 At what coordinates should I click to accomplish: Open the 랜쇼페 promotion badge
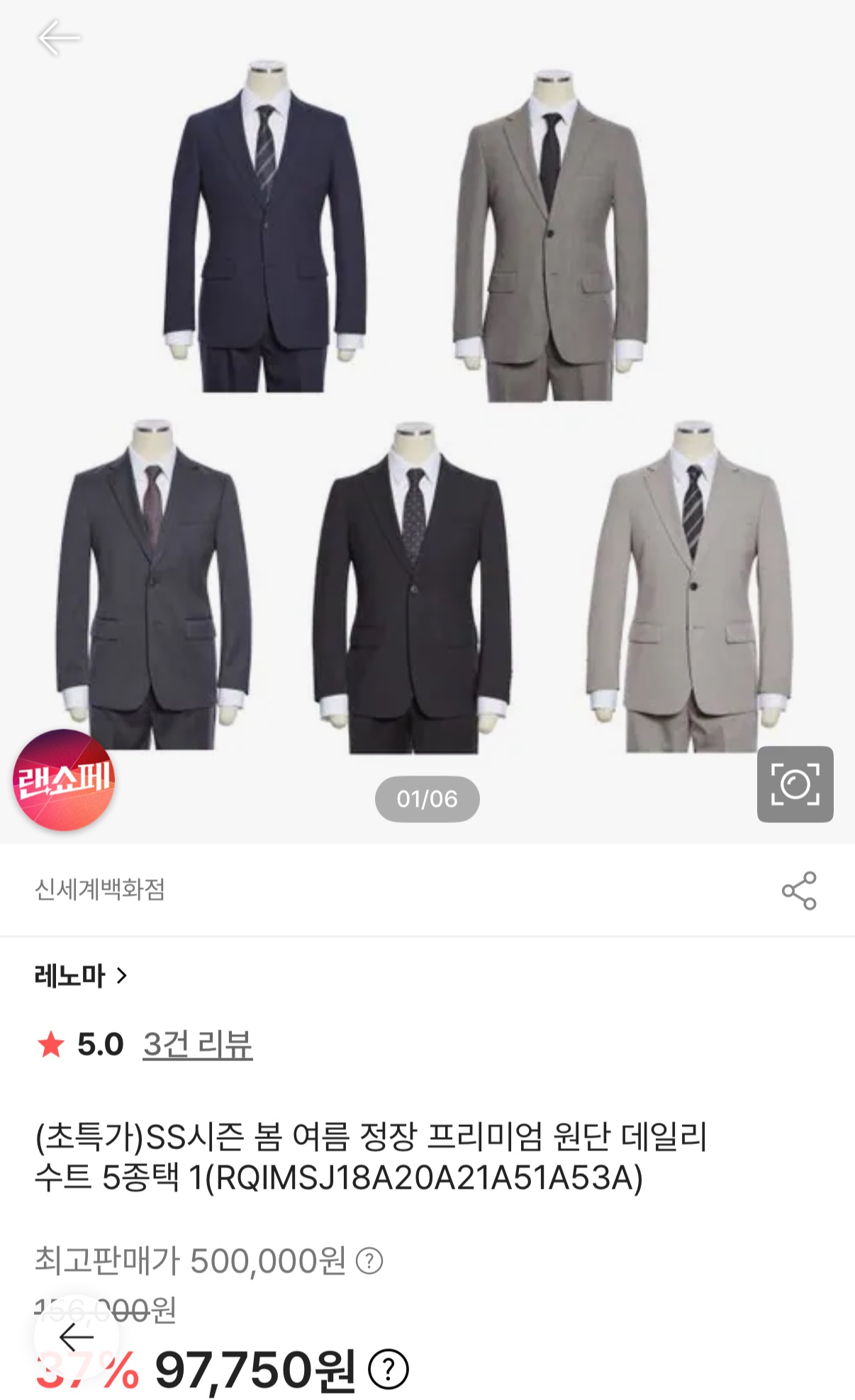coord(64,780)
